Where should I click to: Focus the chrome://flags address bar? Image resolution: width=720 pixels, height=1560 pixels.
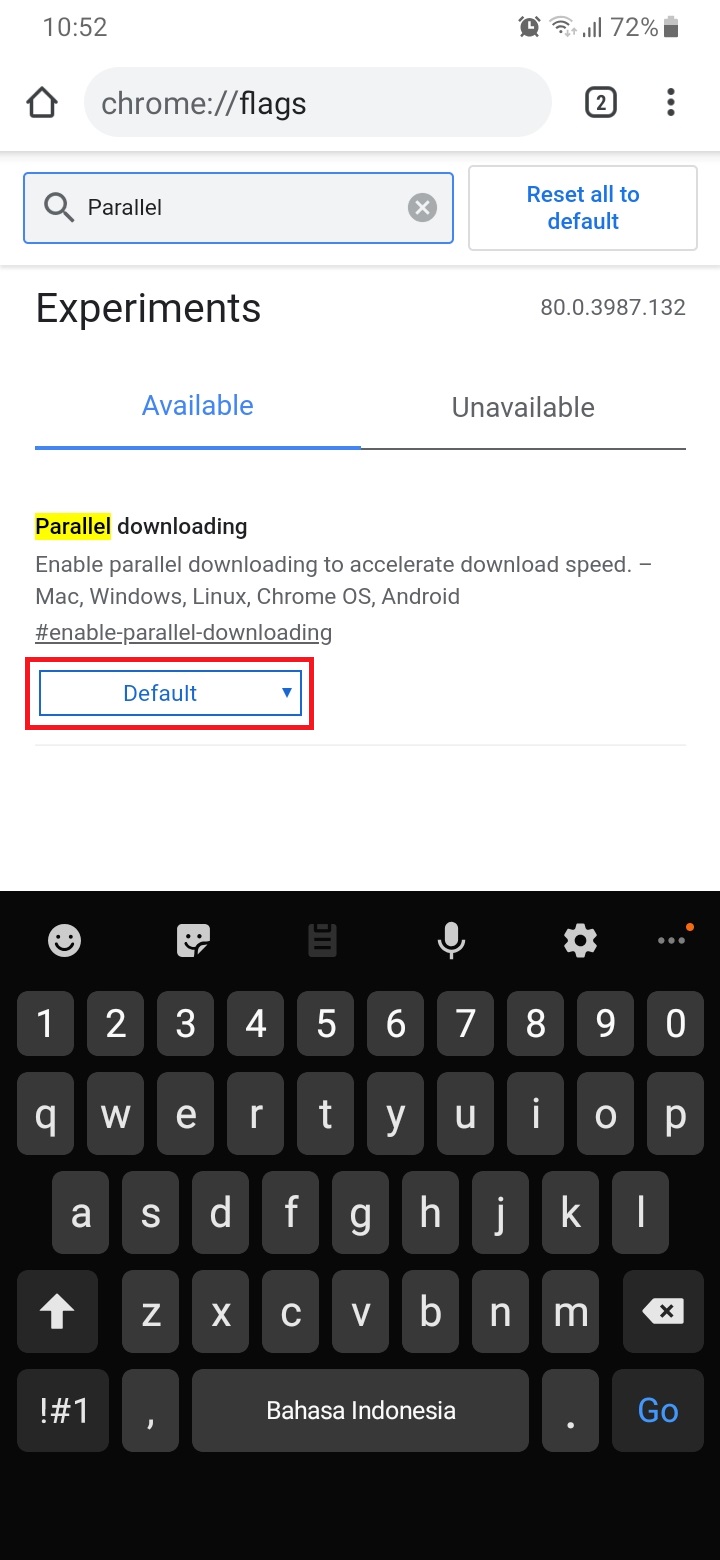317,103
